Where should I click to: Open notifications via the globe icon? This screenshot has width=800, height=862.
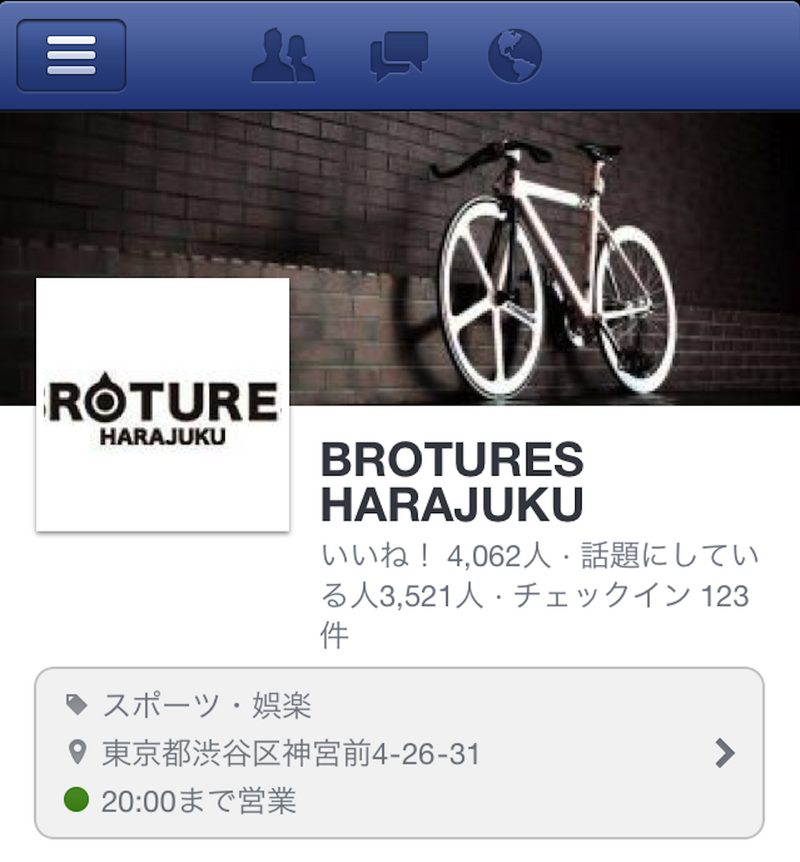(x=512, y=55)
